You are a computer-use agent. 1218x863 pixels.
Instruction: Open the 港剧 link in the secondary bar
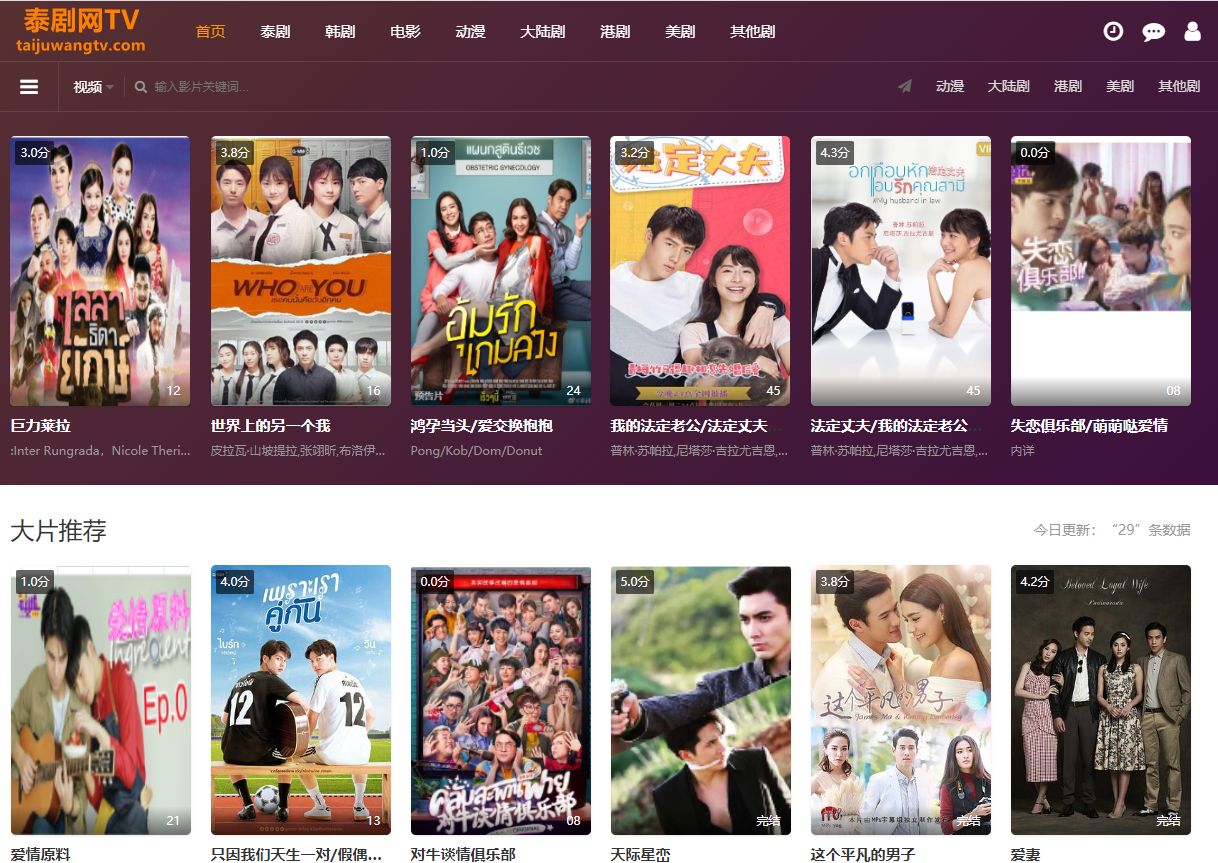pos(1067,86)
